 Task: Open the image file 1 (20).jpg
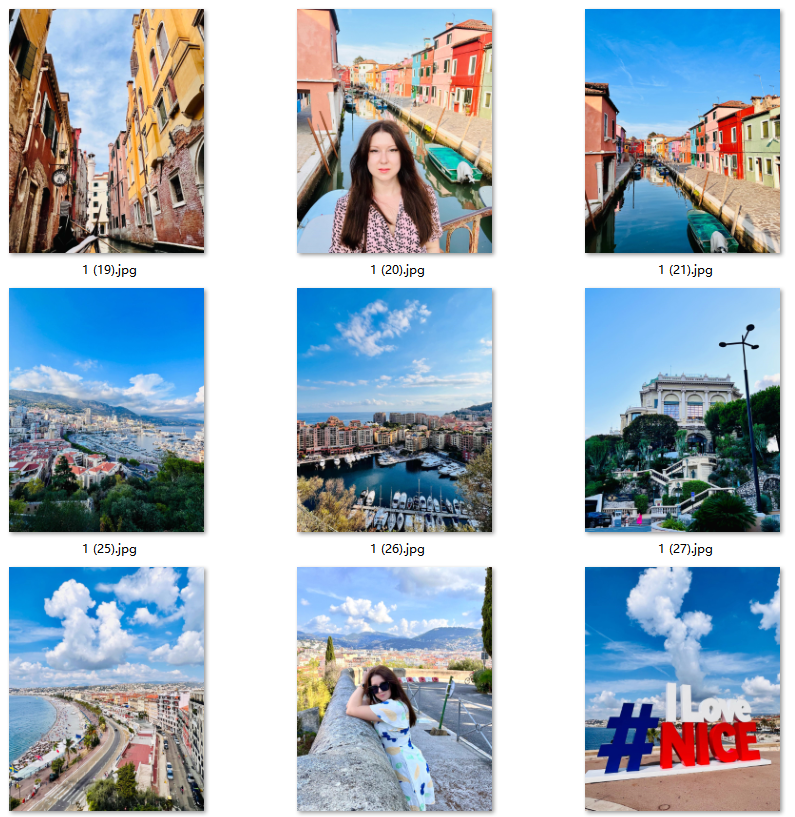pyautogui.click(x=394, y=131)
